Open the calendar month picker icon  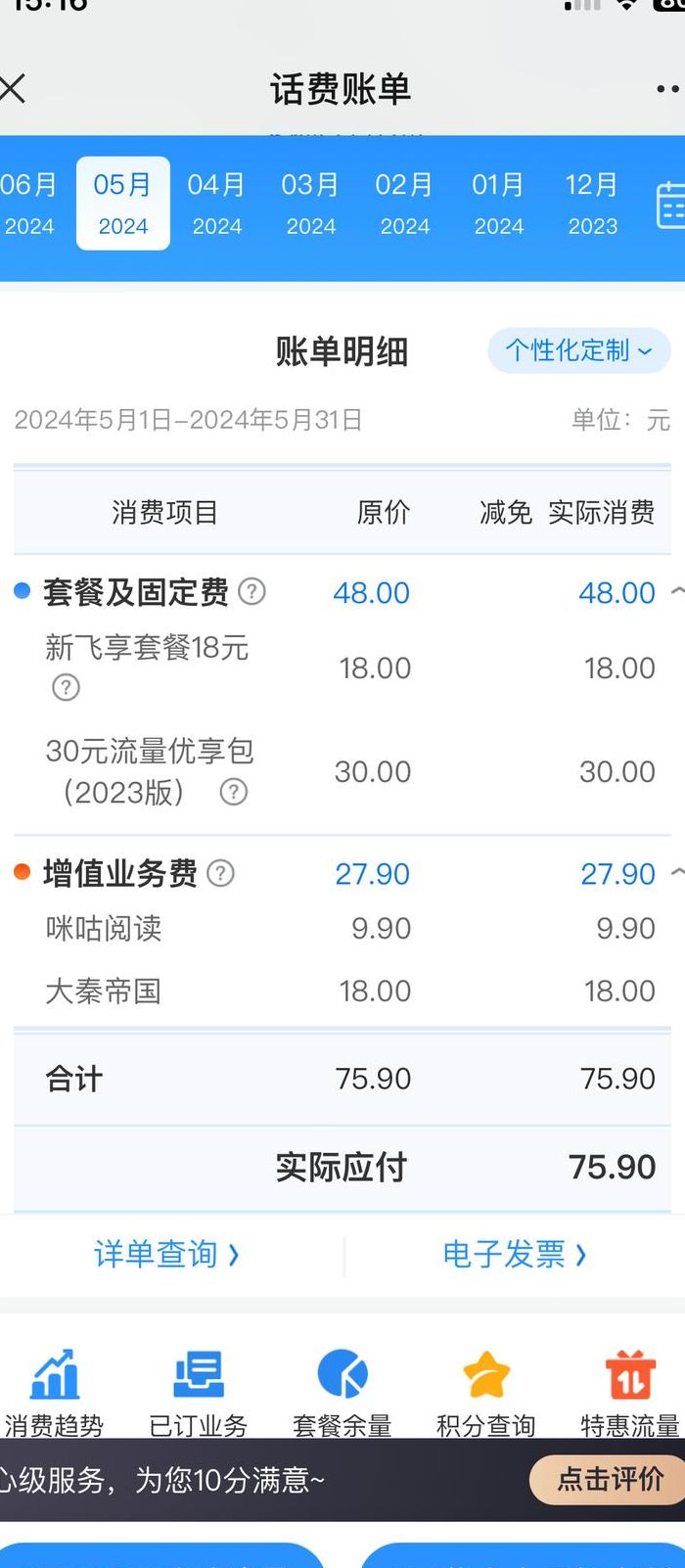tap(670, 205)
